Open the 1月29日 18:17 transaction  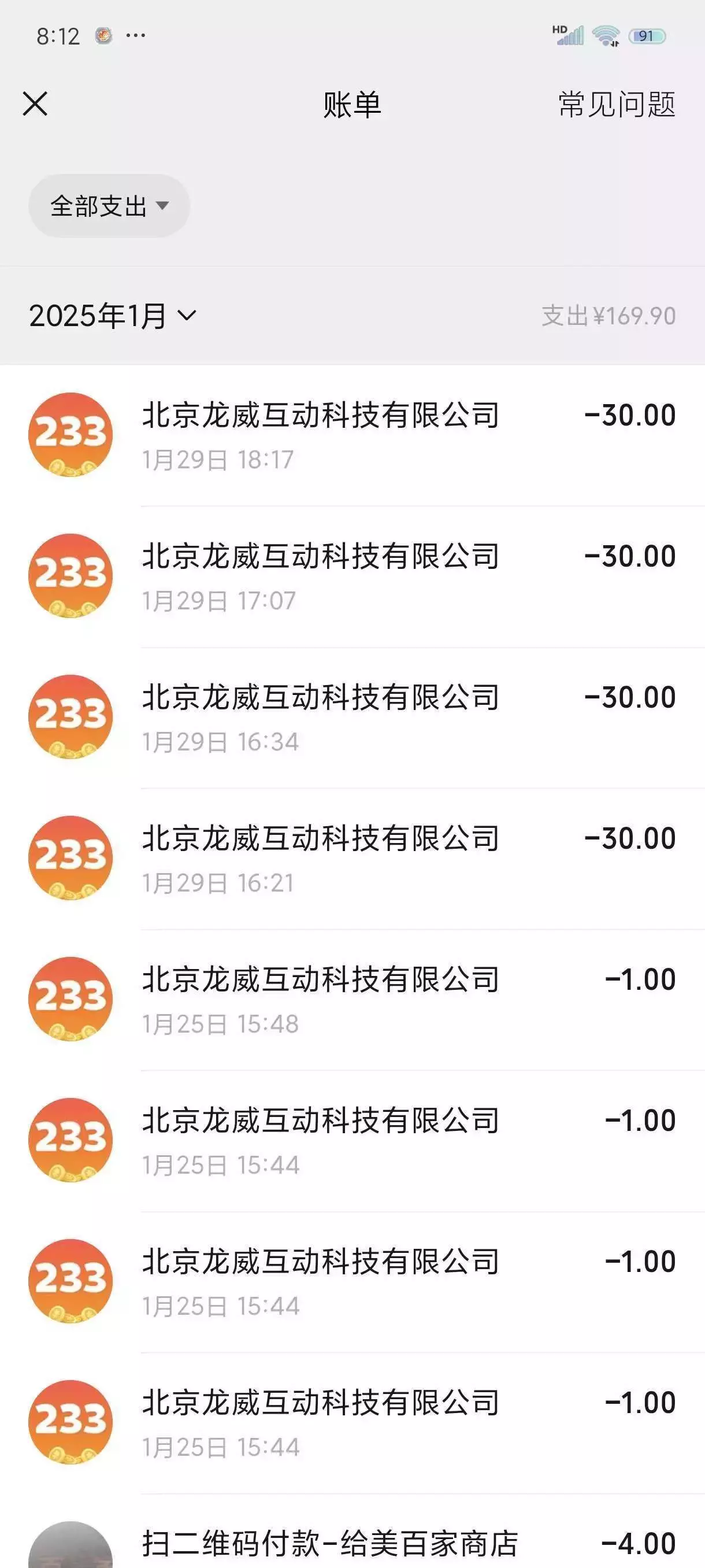352,435
